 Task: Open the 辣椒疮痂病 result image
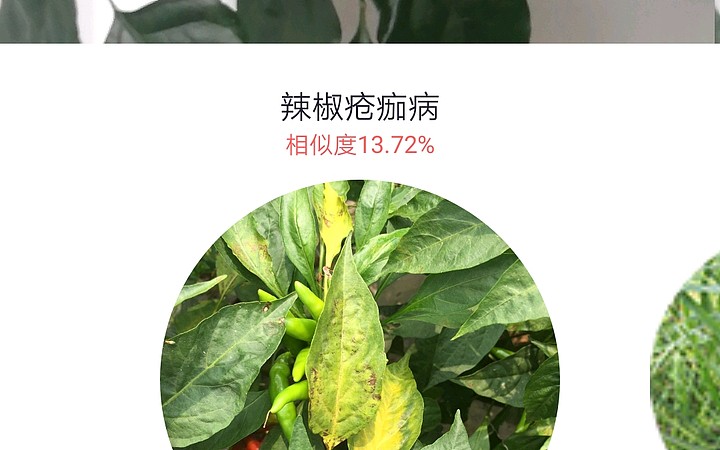[360, 320]
